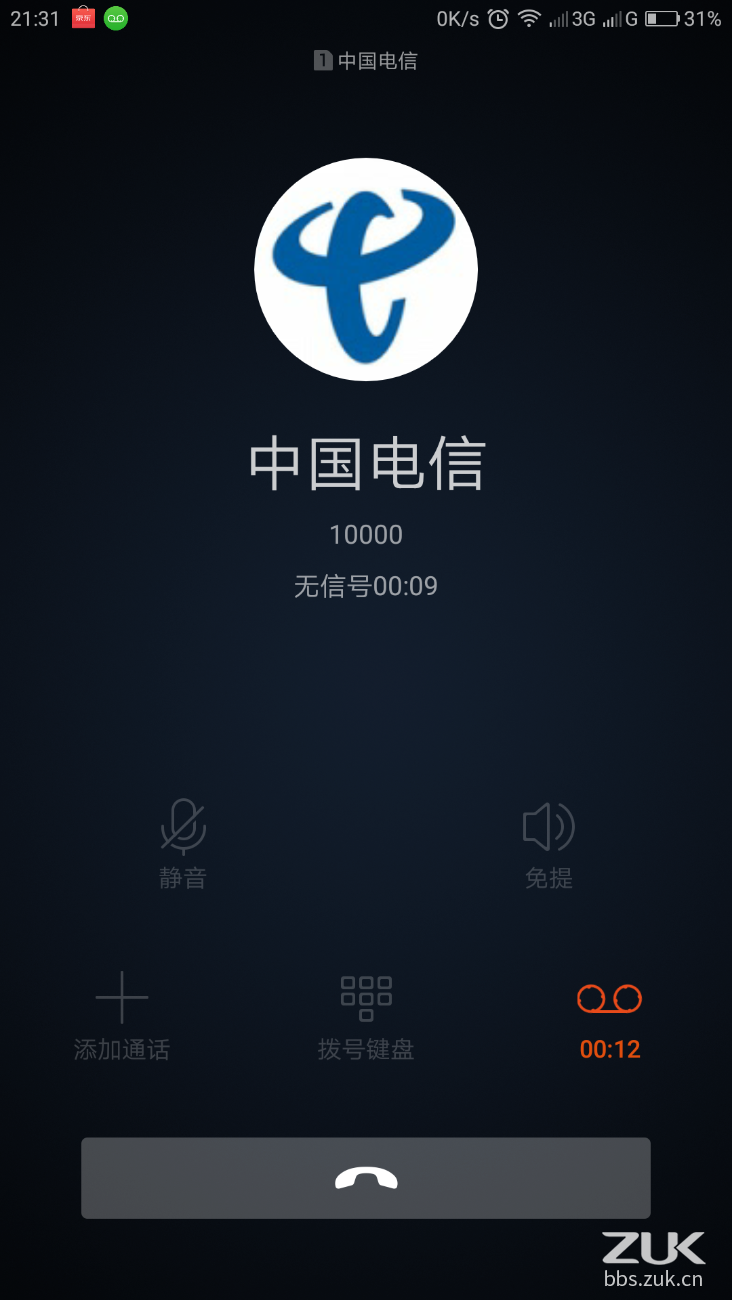Tap the SIM label 中国电信 at top
Viewport: 732px width, 1300px height.
click(365, 60)
